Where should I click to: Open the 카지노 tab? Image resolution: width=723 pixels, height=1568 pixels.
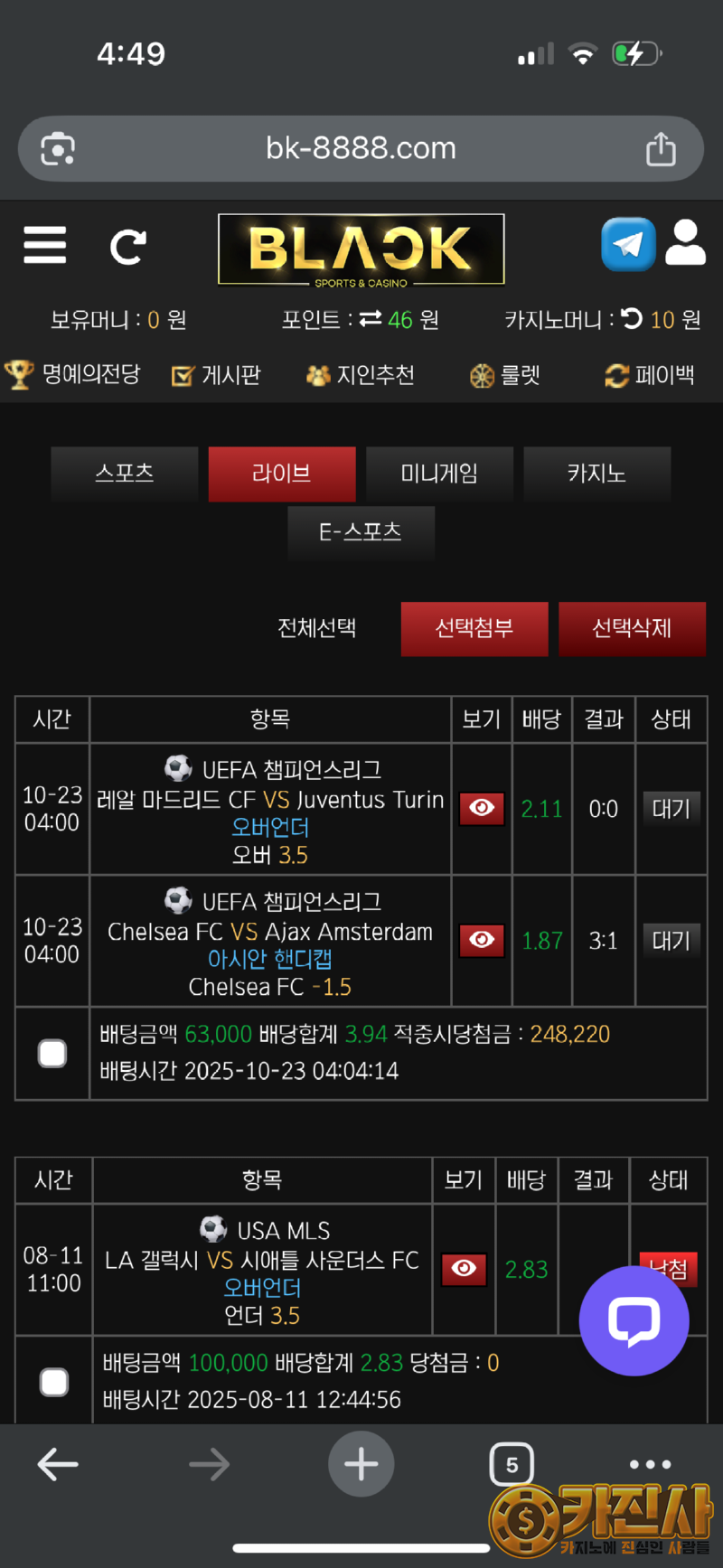coord(596,474)
